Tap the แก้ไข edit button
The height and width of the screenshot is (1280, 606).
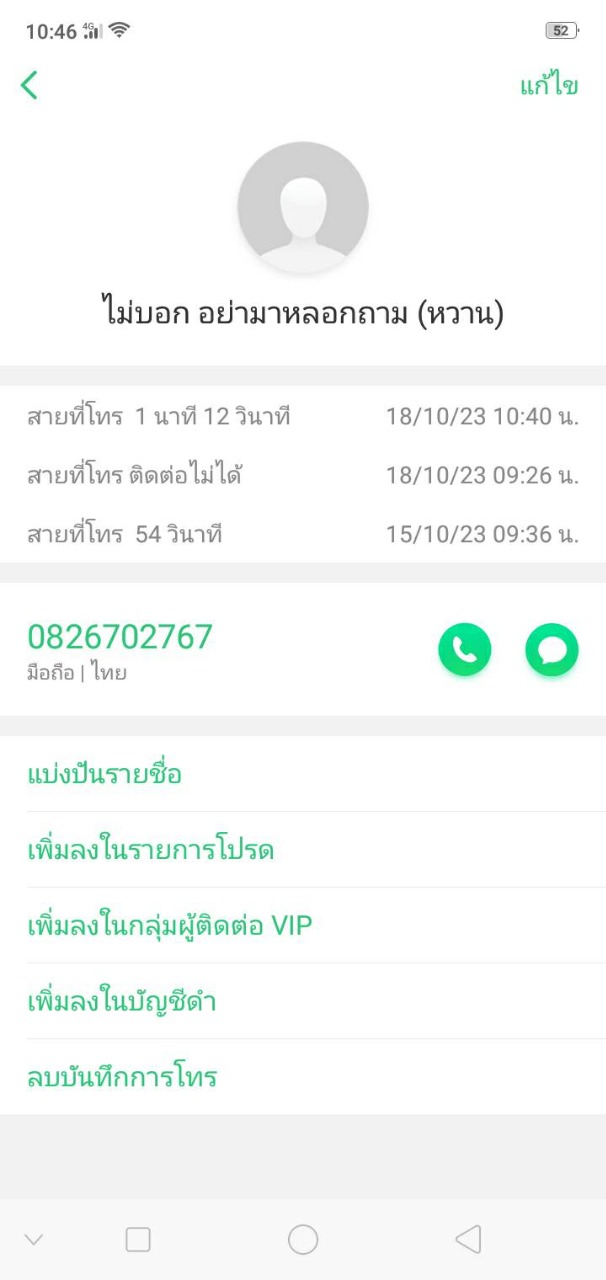pyautogui.click(x=548, y=86)
